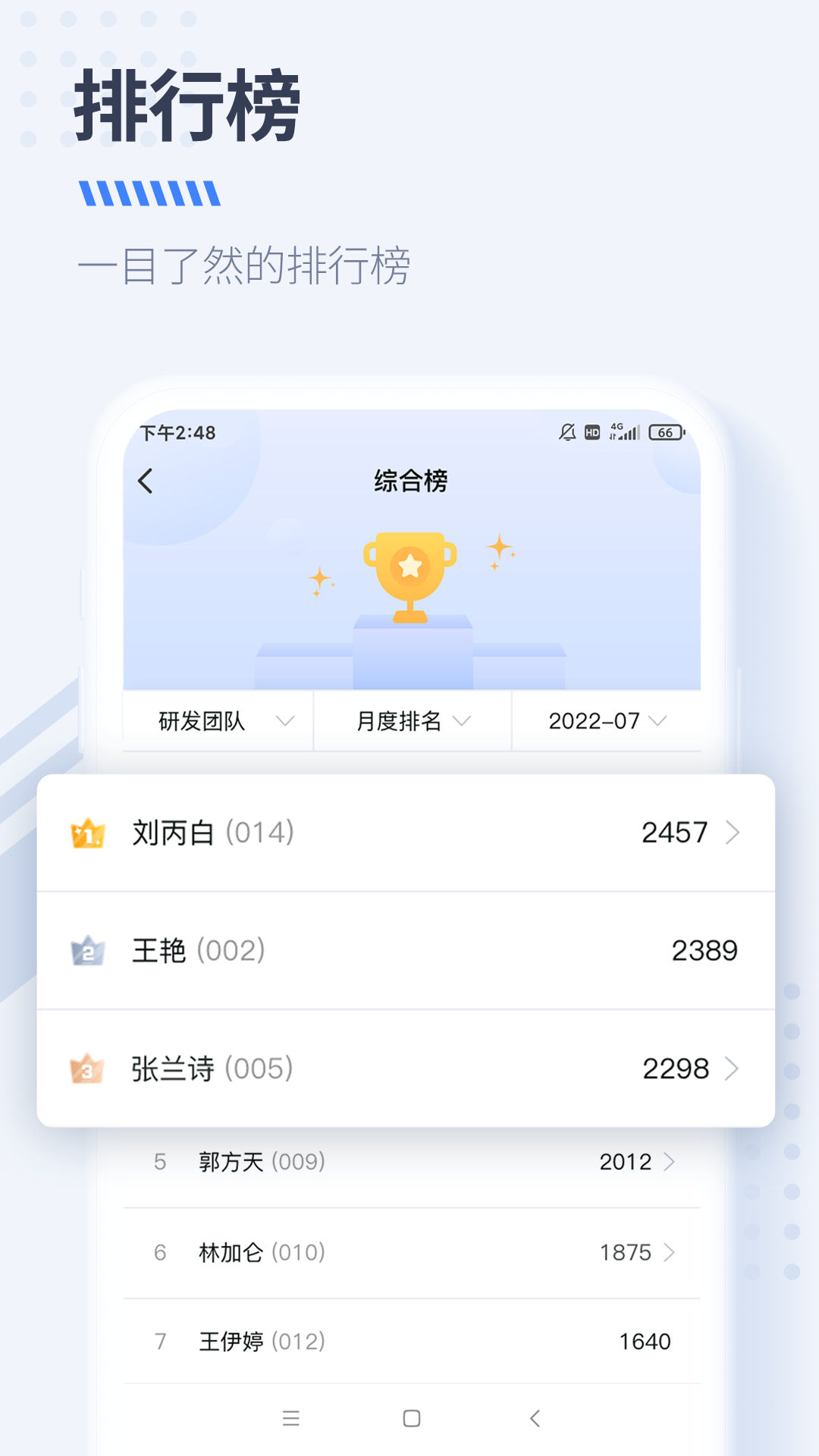Tap the gold crown rank-1 medal icon
The width and height of the screenshot is (819, 1456).
(86, 832)
